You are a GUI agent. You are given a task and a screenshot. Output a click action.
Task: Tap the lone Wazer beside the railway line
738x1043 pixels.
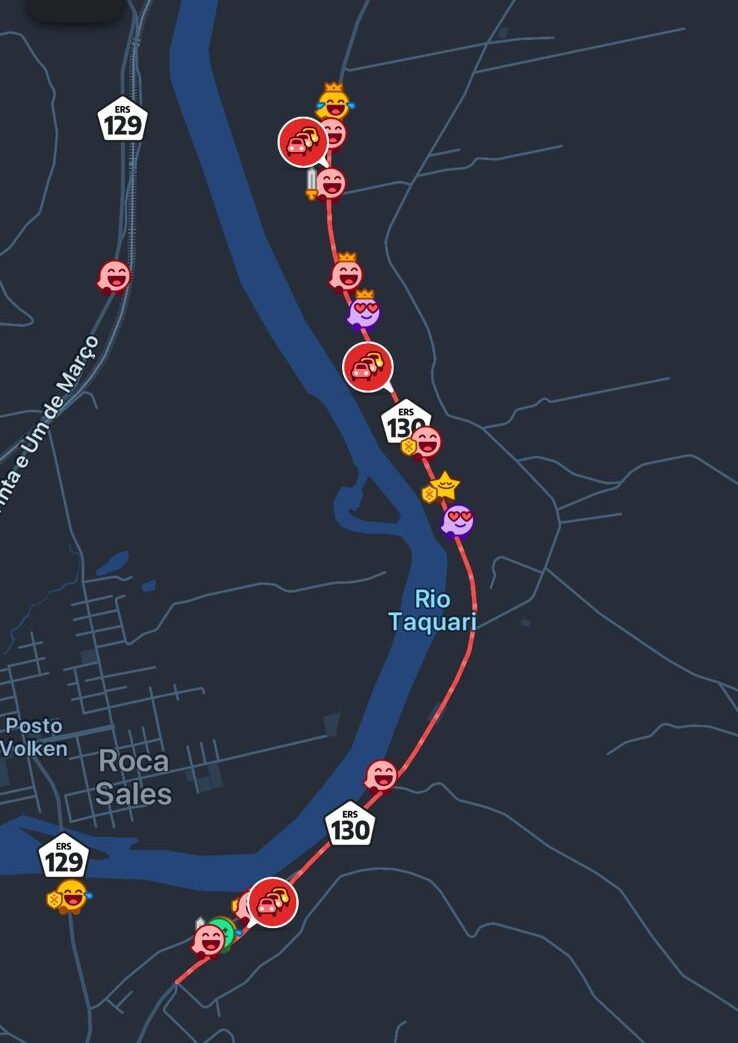coord(114,277)
